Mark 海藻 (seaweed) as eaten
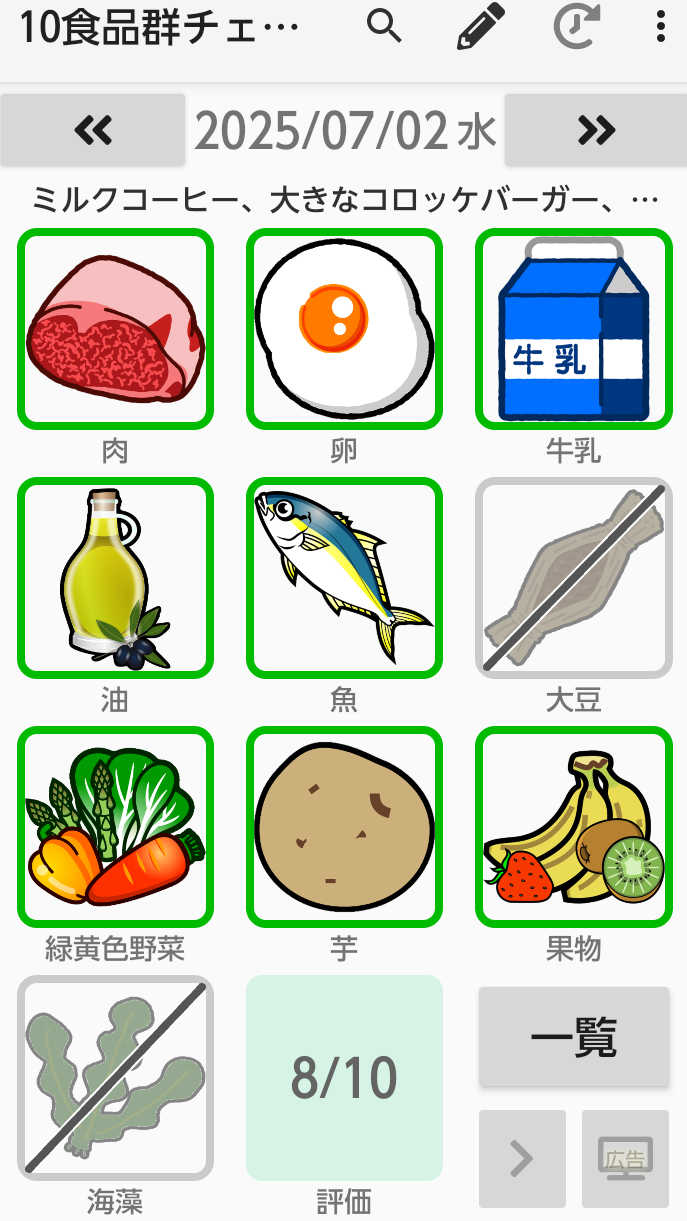The image size is (687, 1221). coord(115,1077)
